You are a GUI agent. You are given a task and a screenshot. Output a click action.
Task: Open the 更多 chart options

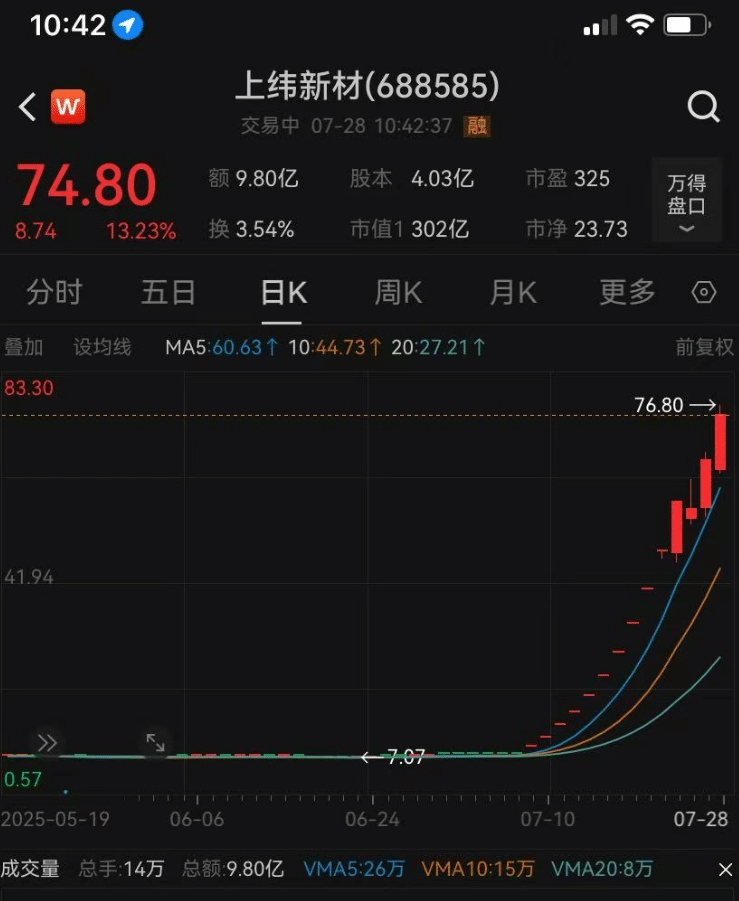tap(626, 292)
